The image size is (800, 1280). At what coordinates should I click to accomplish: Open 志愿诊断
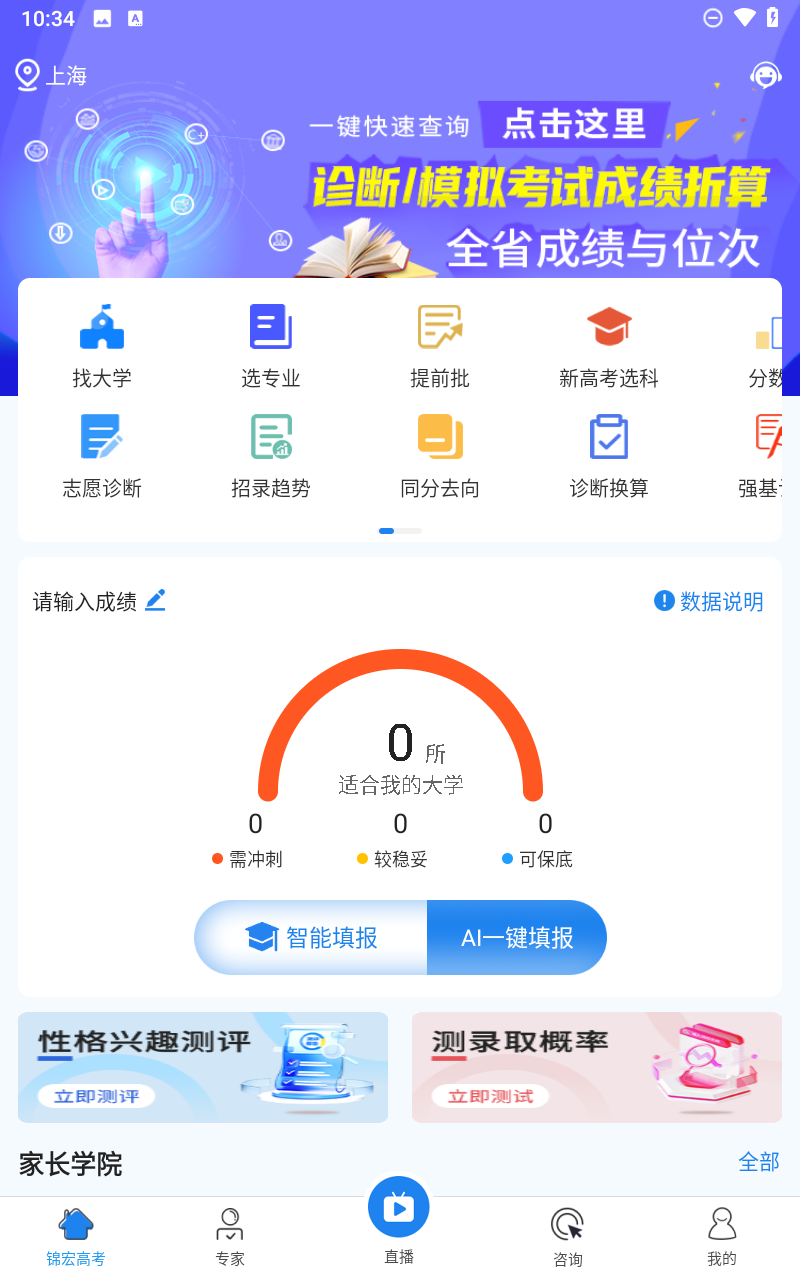pos(102,456)
